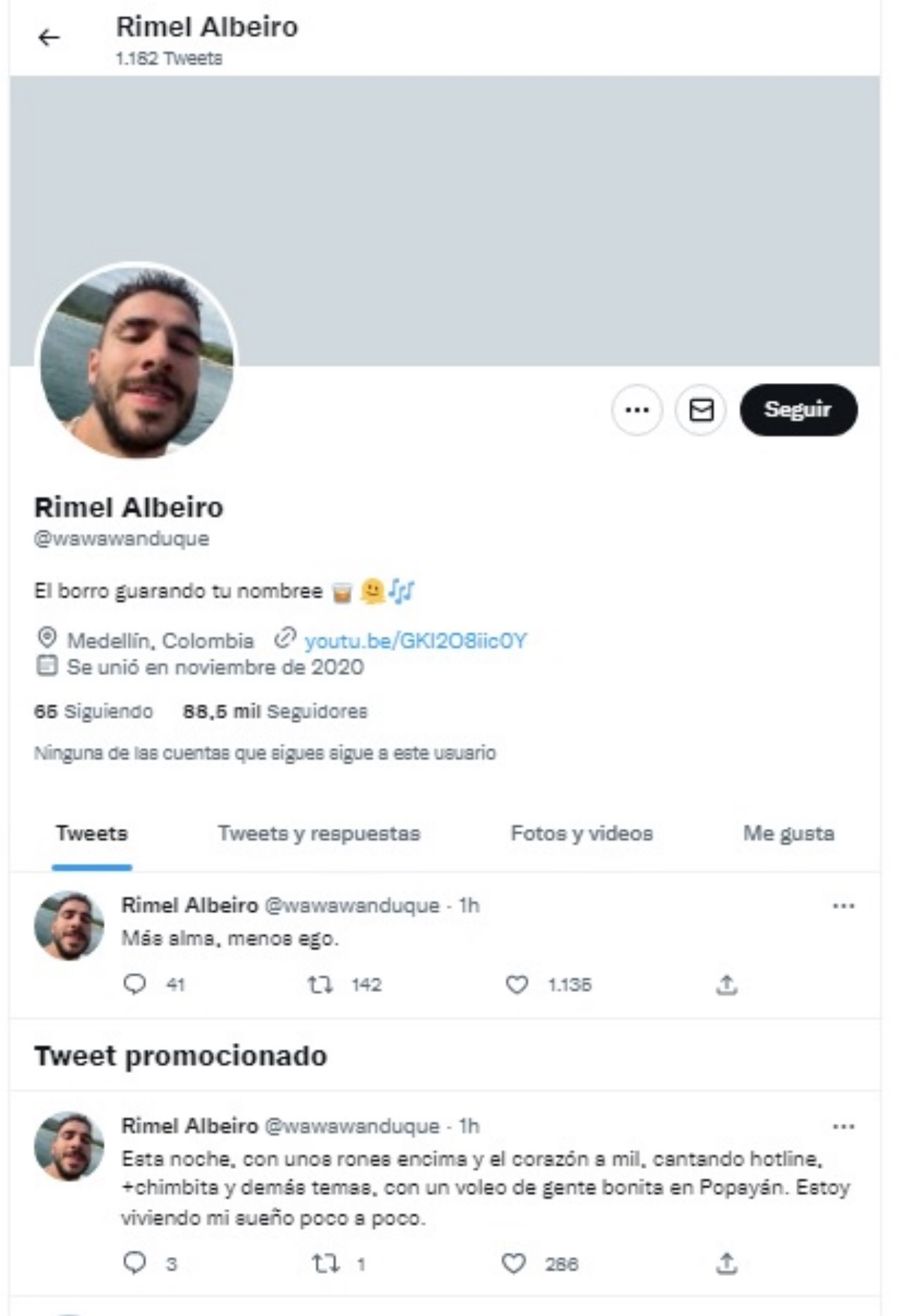Enlarge the large profile photo

(137, 362)
